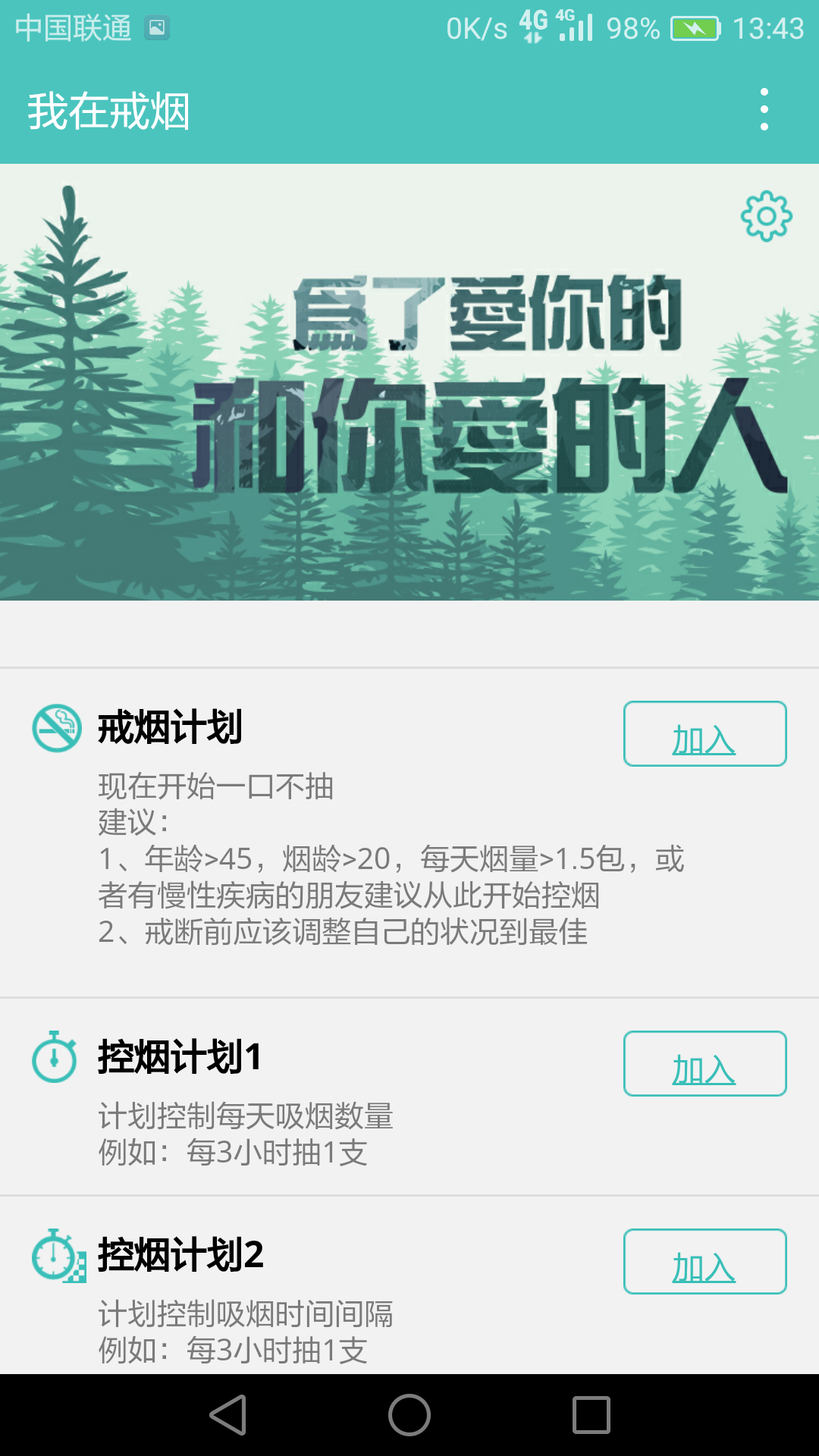Return to the home screen
The width and height of the screenshot is (819, 1456).
click(x=409, y=1415)
